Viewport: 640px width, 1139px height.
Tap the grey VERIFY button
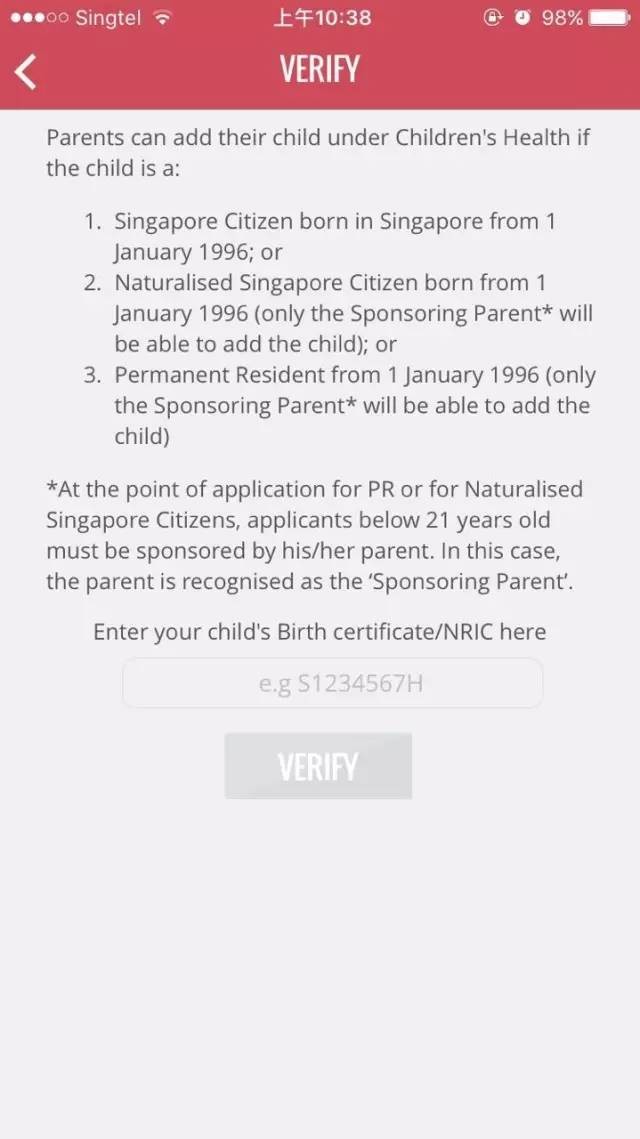tap(318, 766)
